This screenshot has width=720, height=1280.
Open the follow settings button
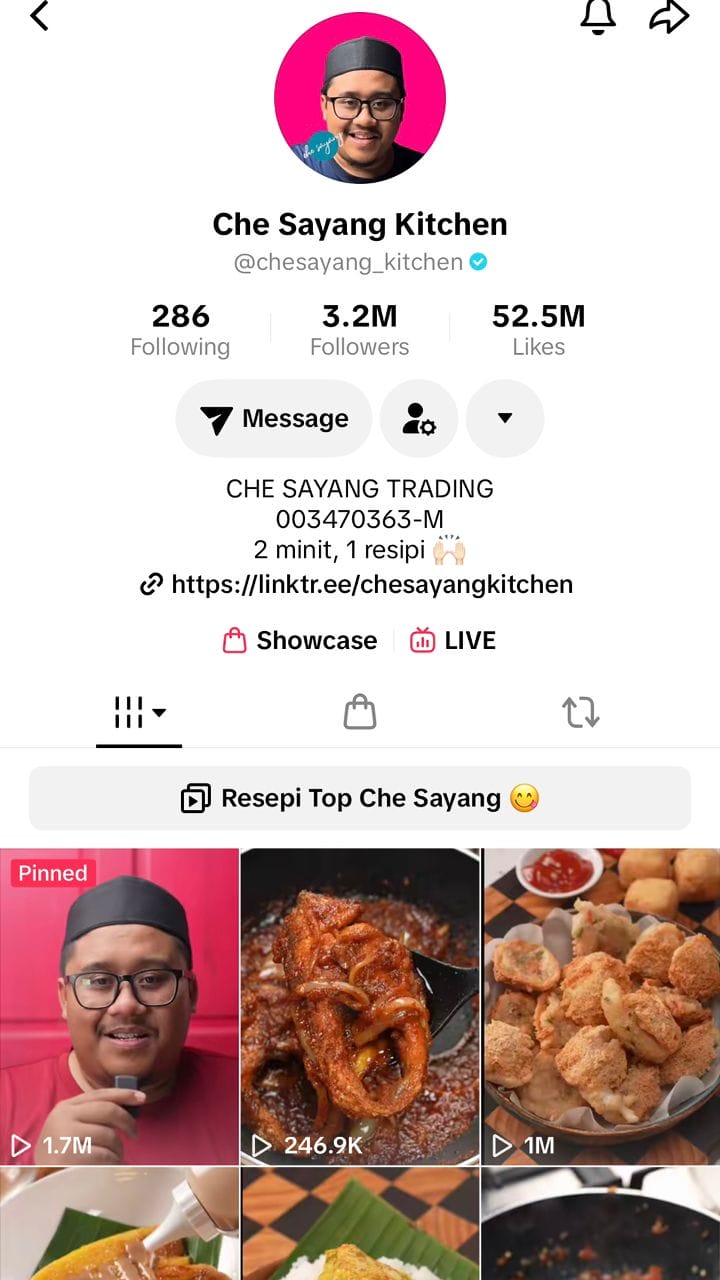(x=419, y=419)
